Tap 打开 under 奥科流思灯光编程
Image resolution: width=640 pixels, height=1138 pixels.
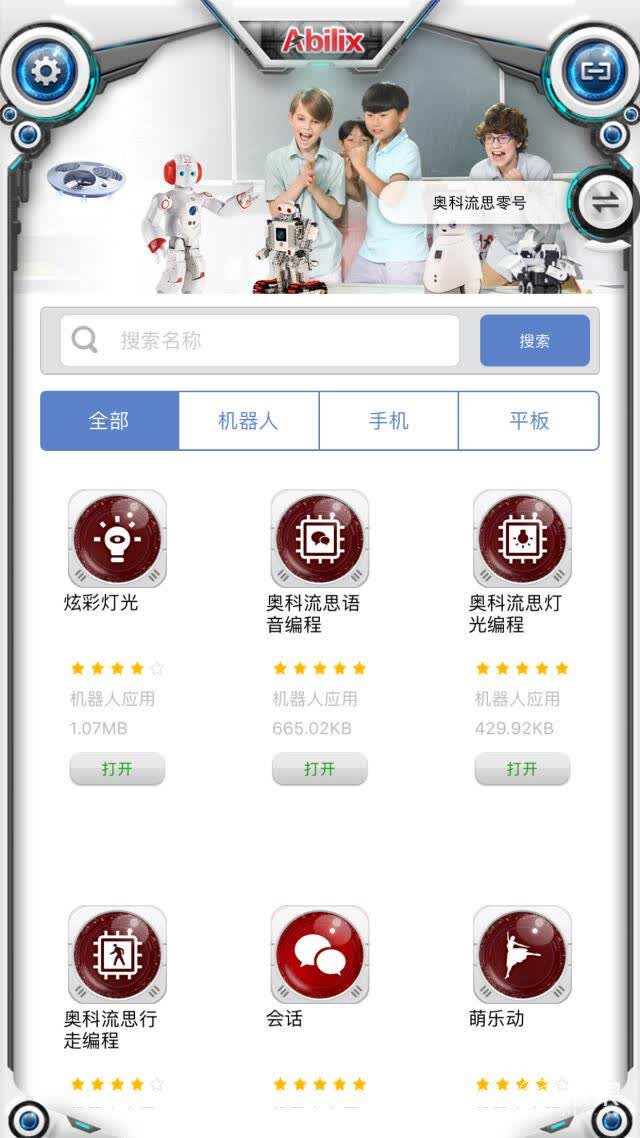coord(522,769)
